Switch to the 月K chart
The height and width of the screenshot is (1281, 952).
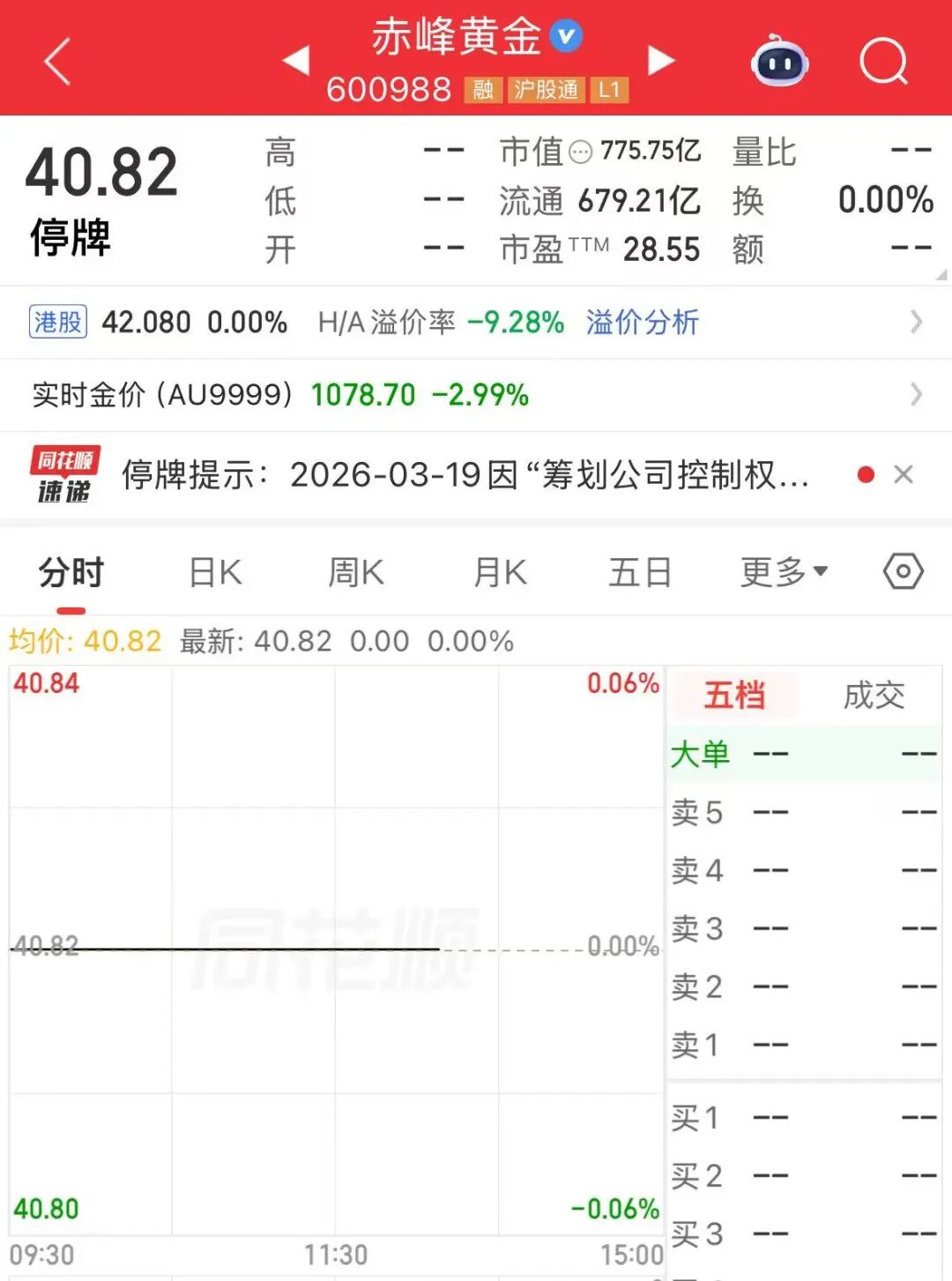coord(500,573)
